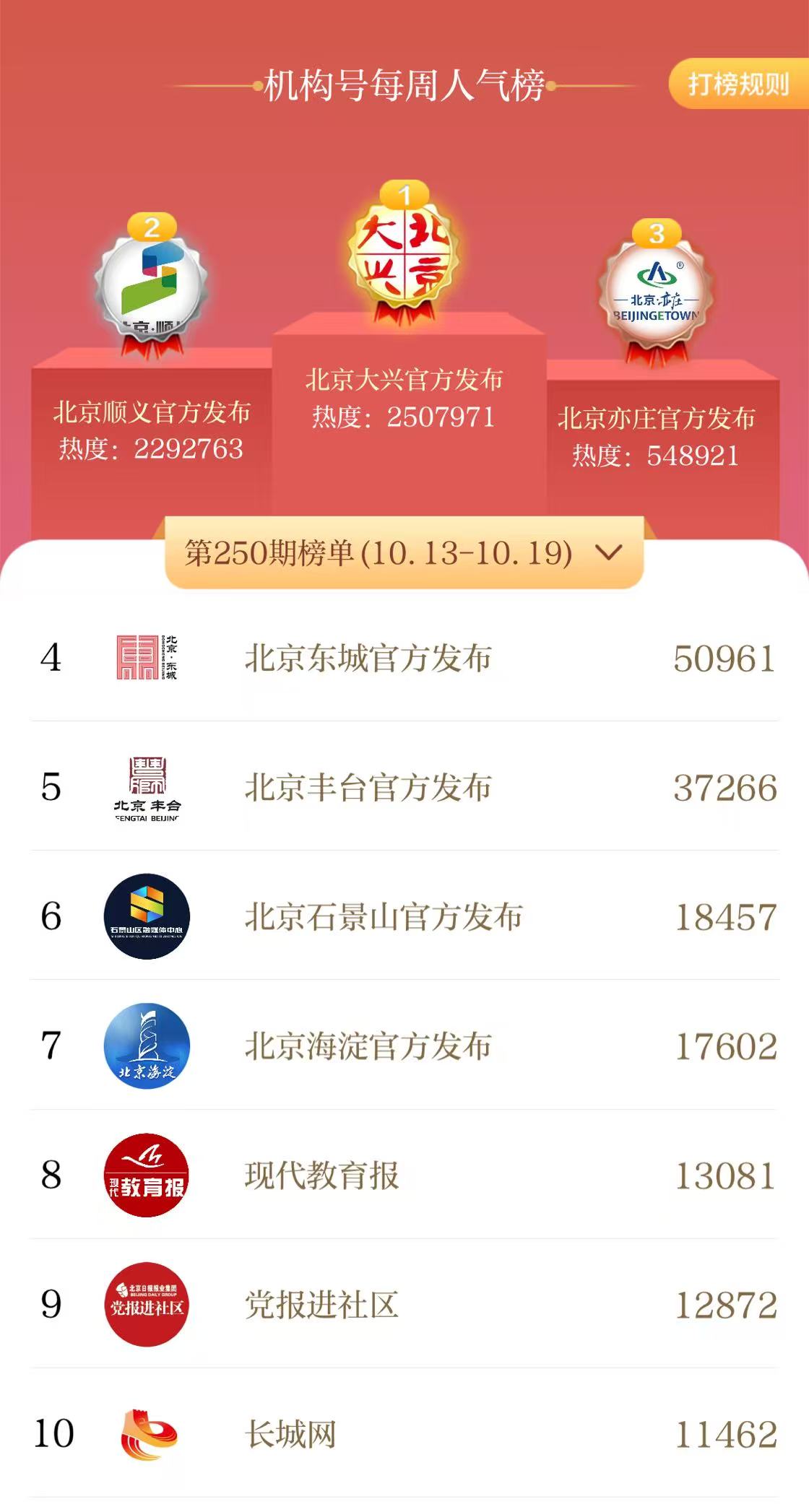Go to the 党报进社区 entry
The image size is (809, 1512).
click(x=321, y=1304)
